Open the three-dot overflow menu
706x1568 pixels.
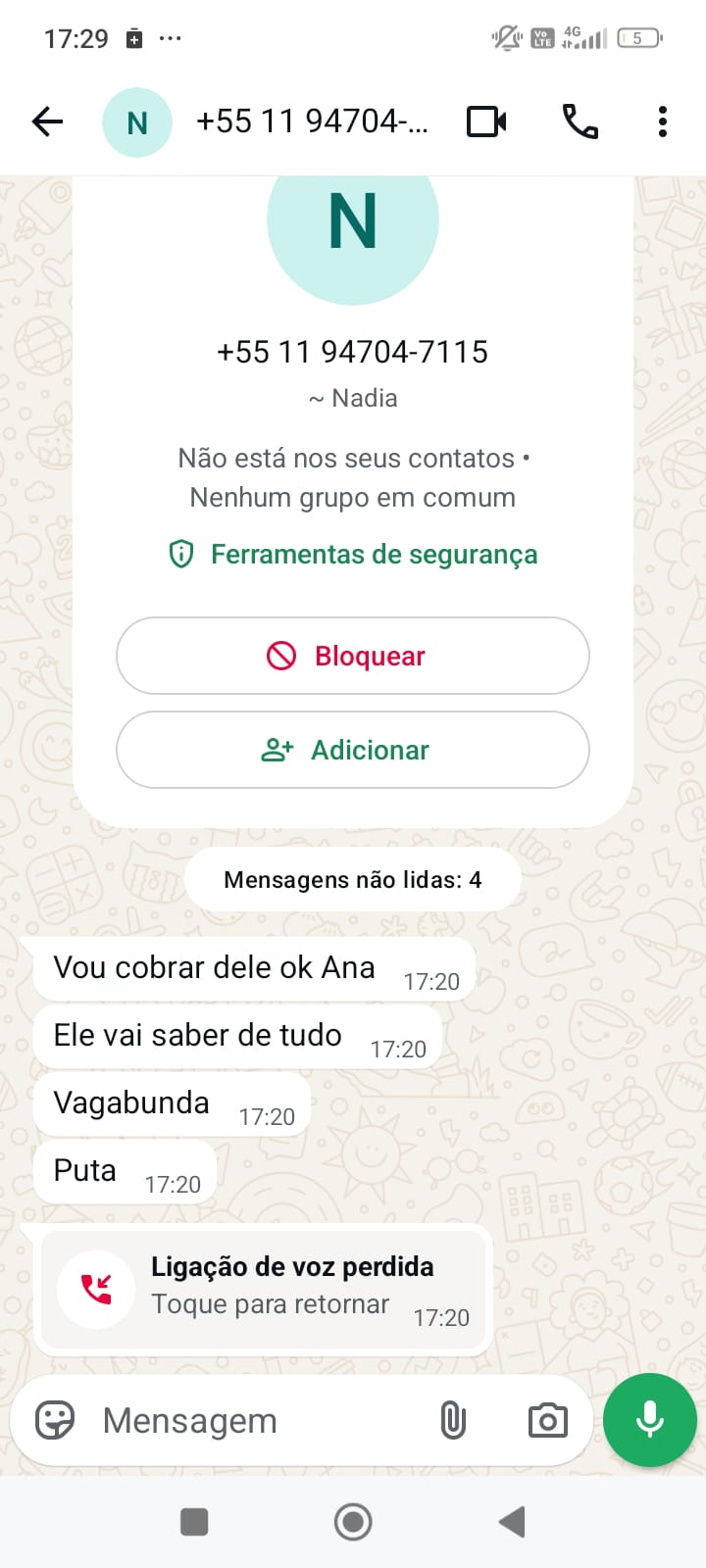[x=663, y=122]
